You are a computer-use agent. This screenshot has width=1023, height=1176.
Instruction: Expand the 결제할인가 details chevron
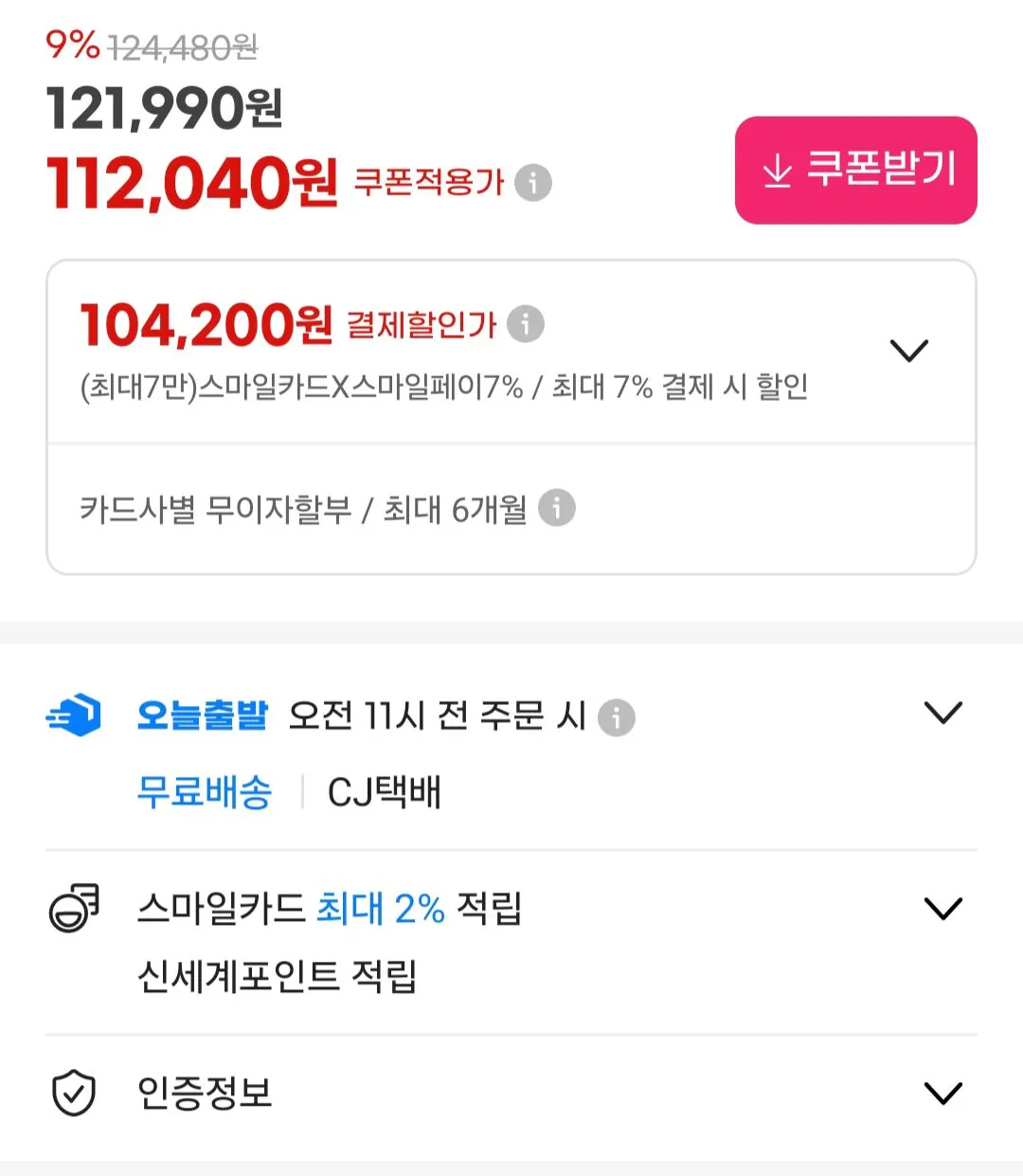909,350
